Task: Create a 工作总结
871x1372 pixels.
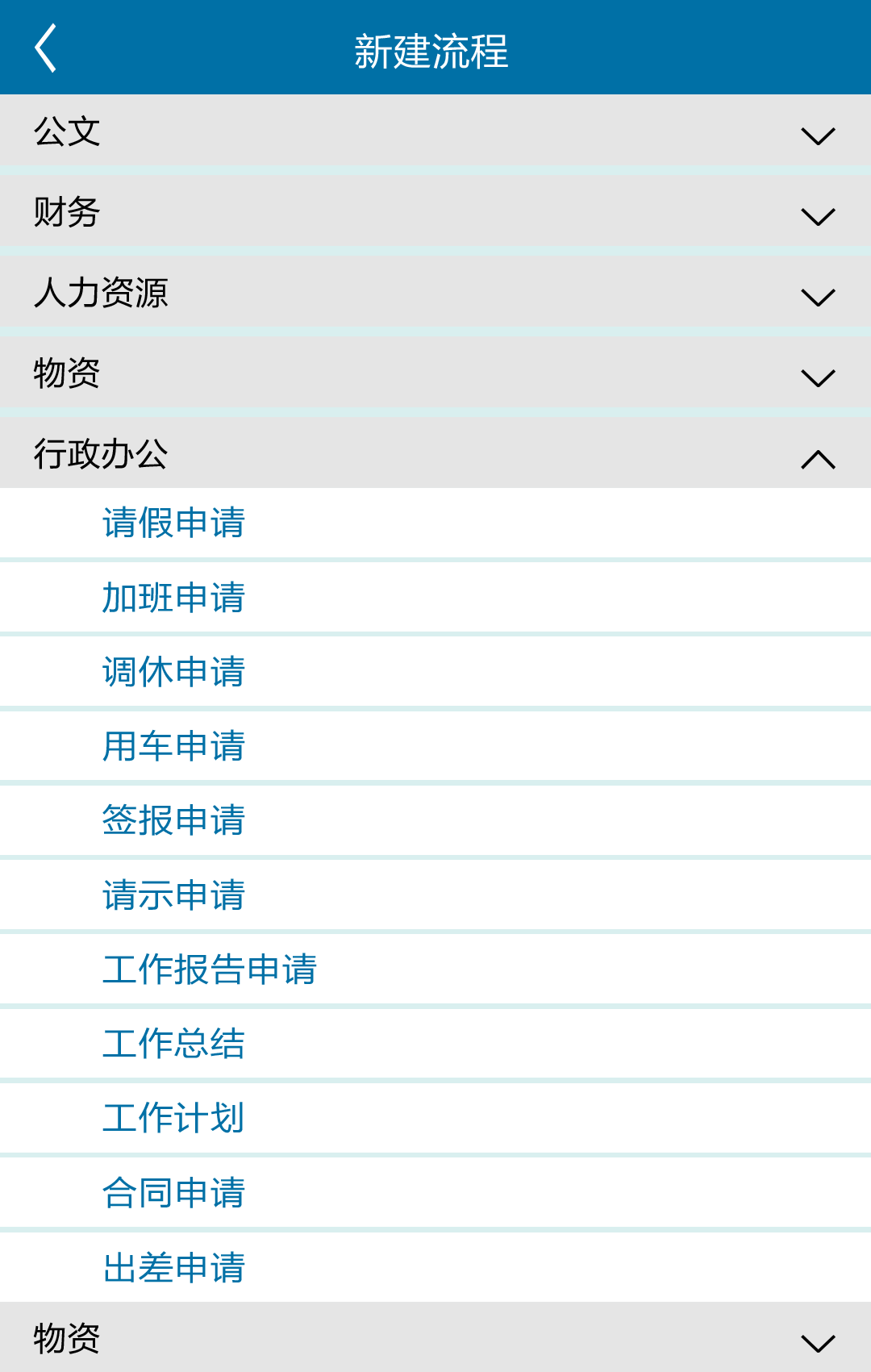Action: pos(174,1044)
